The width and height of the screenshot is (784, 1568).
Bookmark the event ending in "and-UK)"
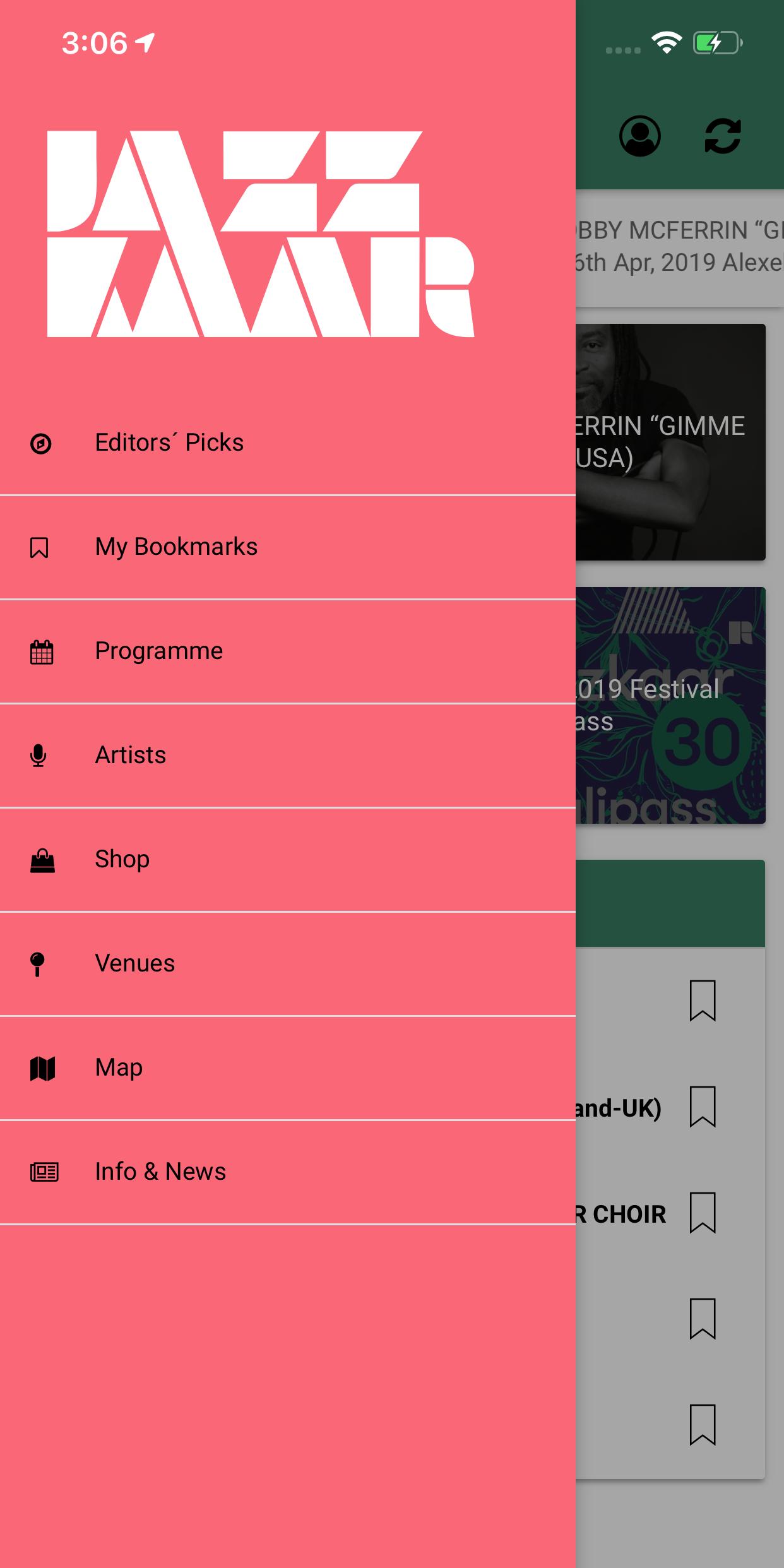pyautogui.click(x=702, y=1107)
